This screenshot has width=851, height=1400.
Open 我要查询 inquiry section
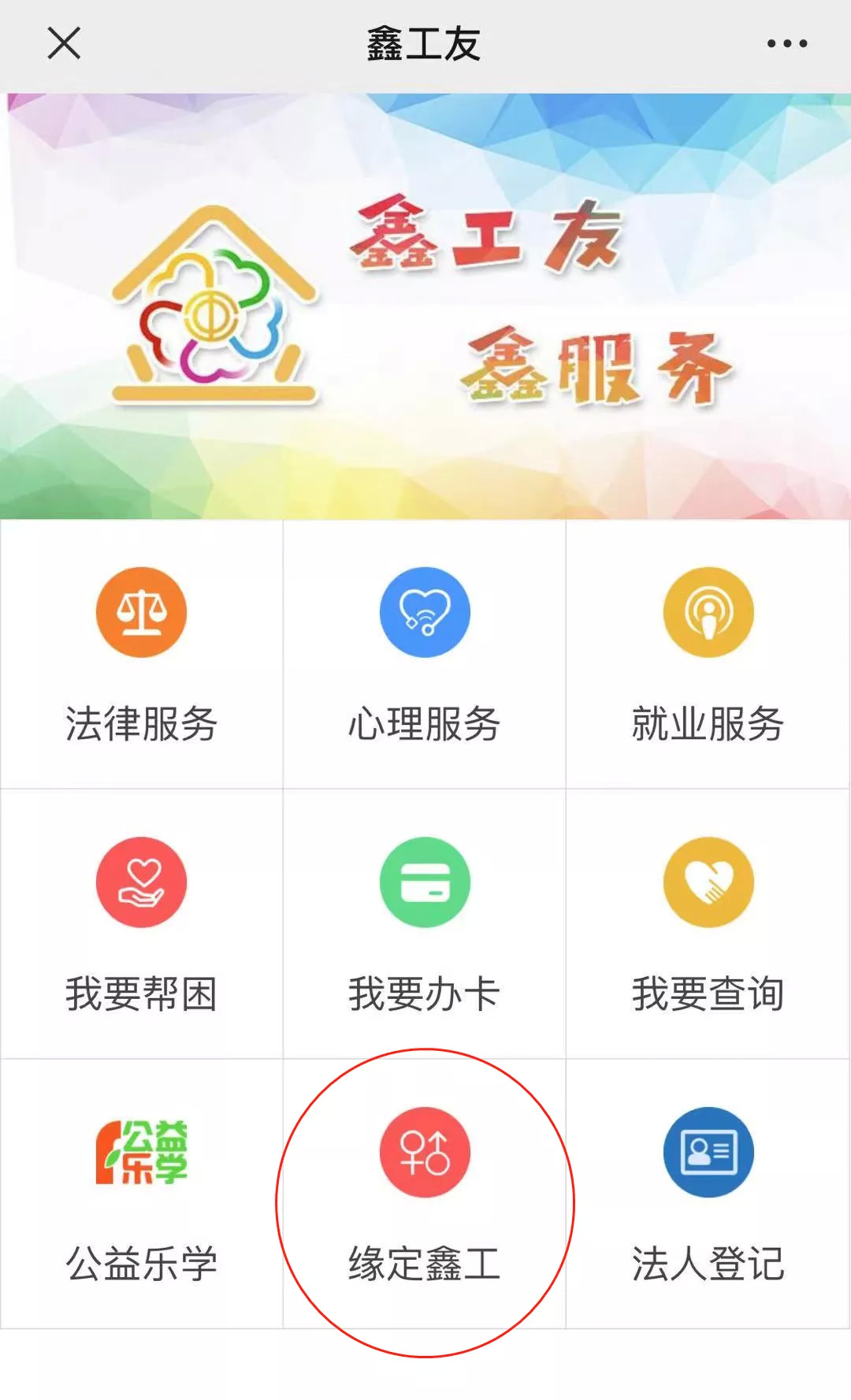tap(708, 882)
